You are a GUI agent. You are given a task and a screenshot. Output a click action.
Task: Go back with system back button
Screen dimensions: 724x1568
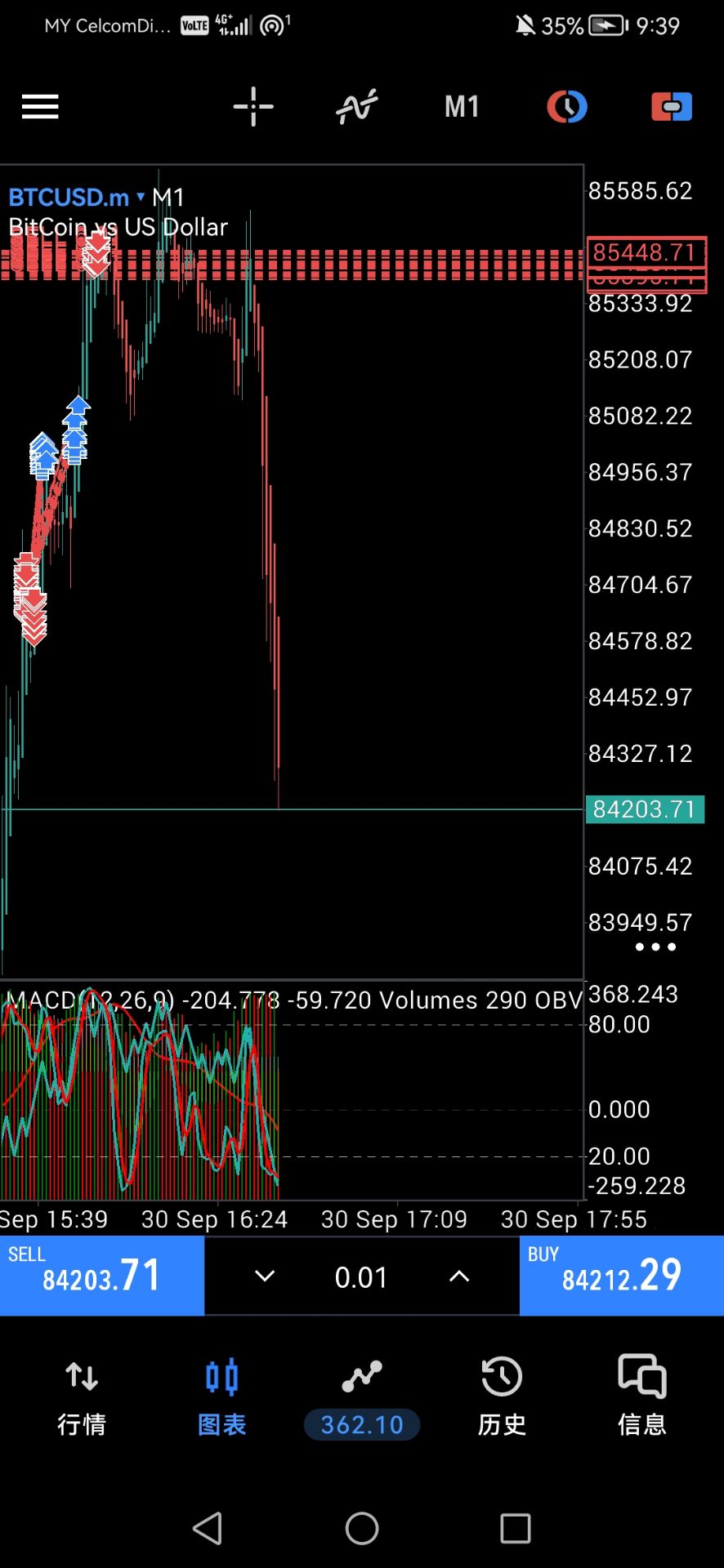pyautogui.click(x=208, y=1528)
